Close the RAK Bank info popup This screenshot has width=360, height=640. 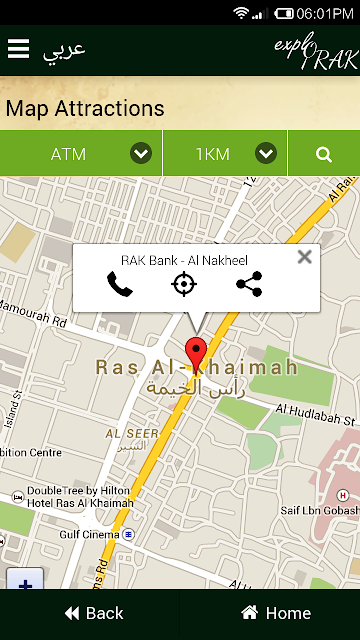tap(304, 257)
